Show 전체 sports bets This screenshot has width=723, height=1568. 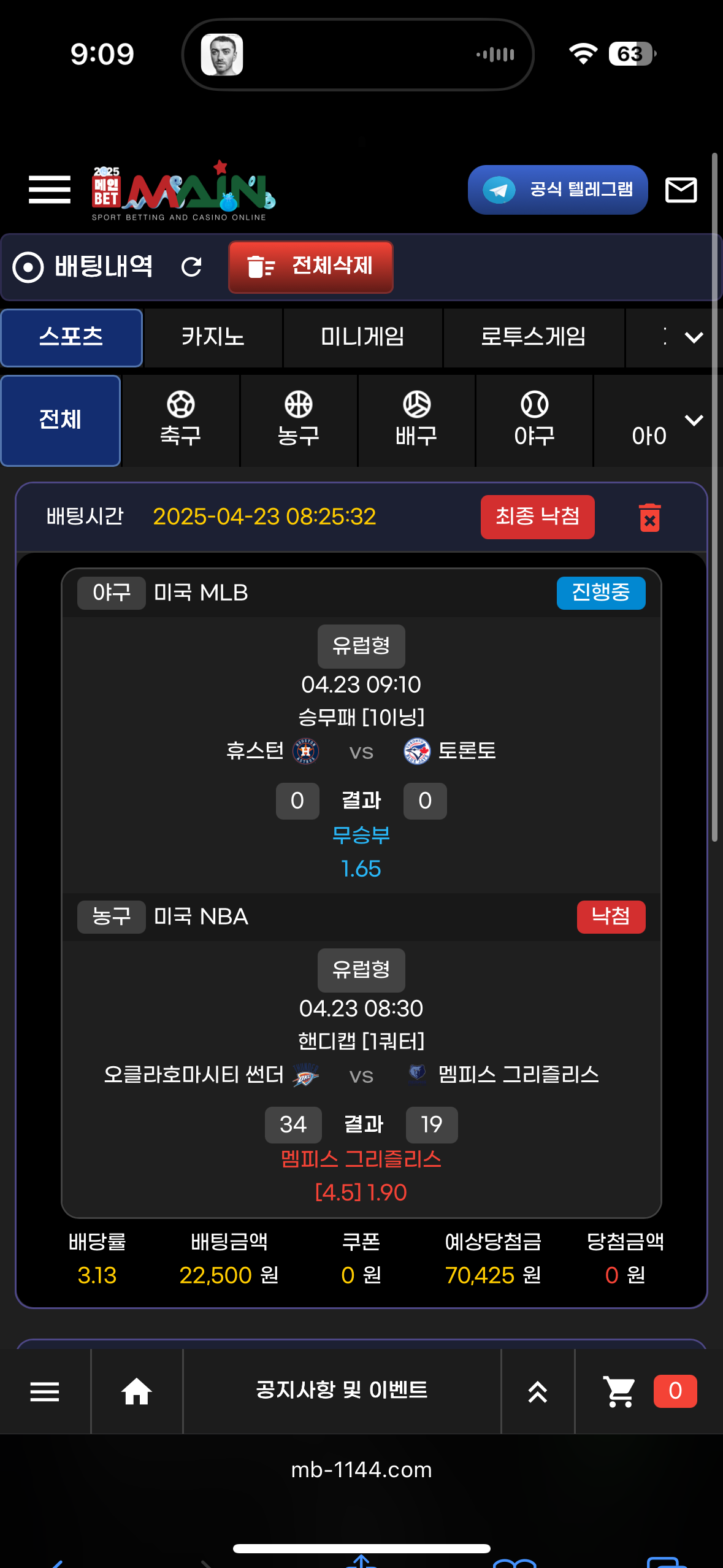60,420
